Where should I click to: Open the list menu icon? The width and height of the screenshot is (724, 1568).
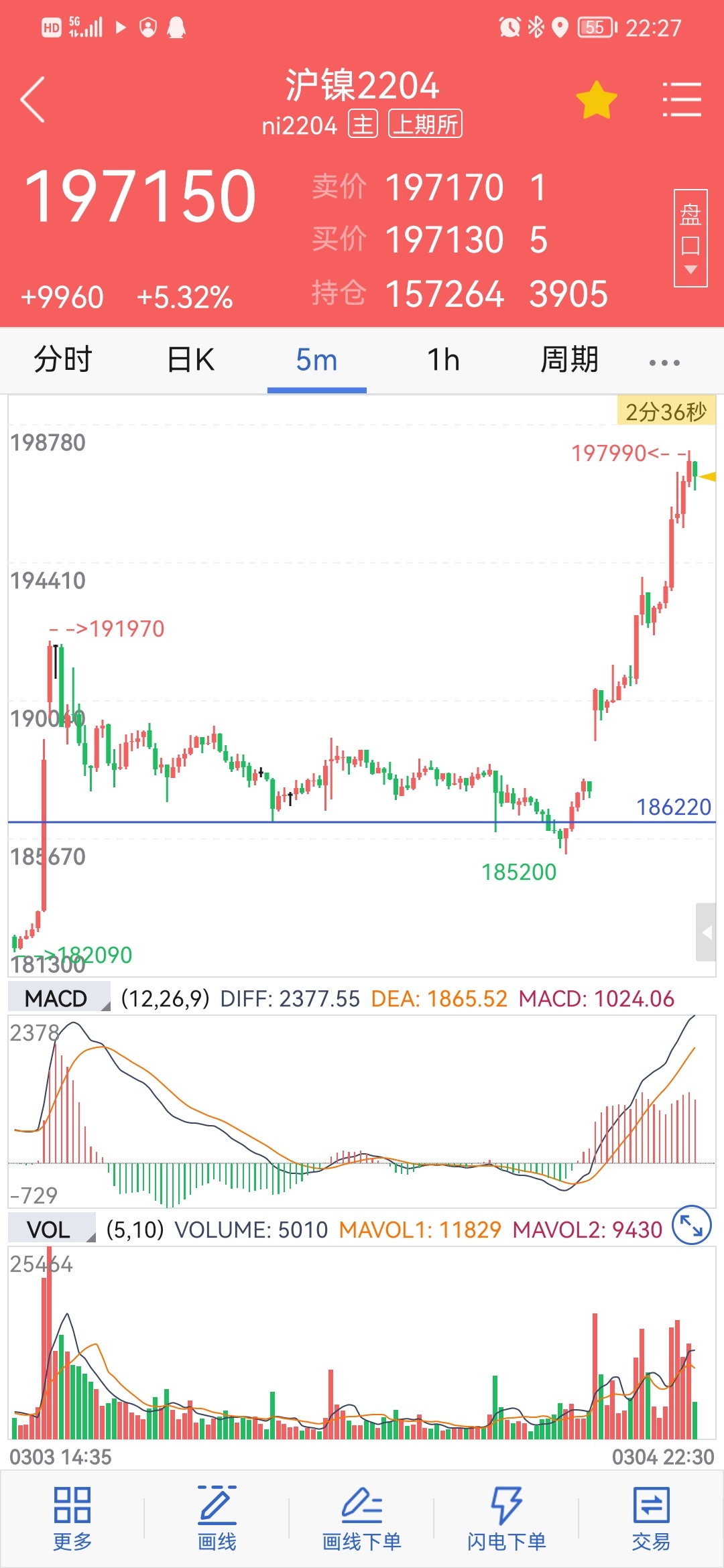[x=681, y=100]
